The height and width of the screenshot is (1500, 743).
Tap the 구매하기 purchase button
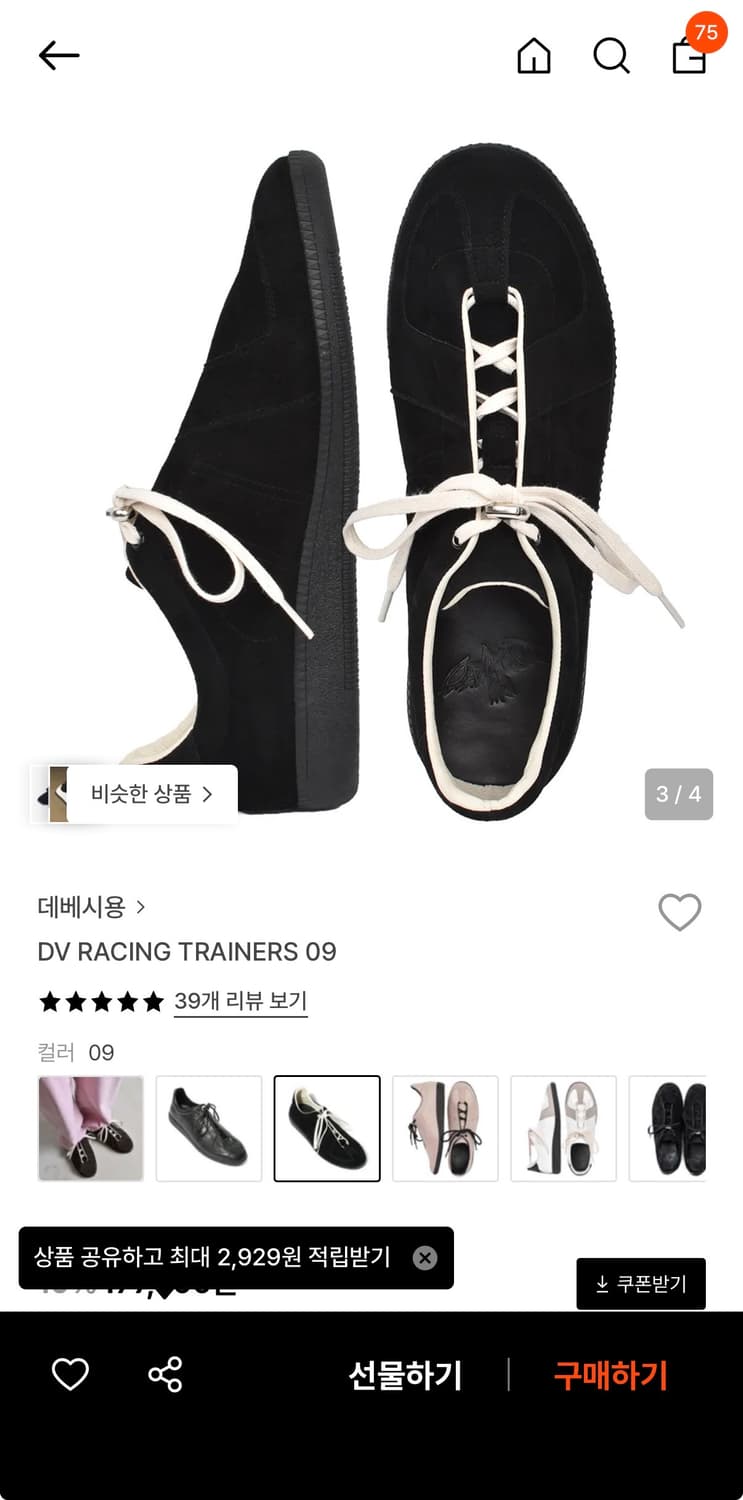(612, 1376)
